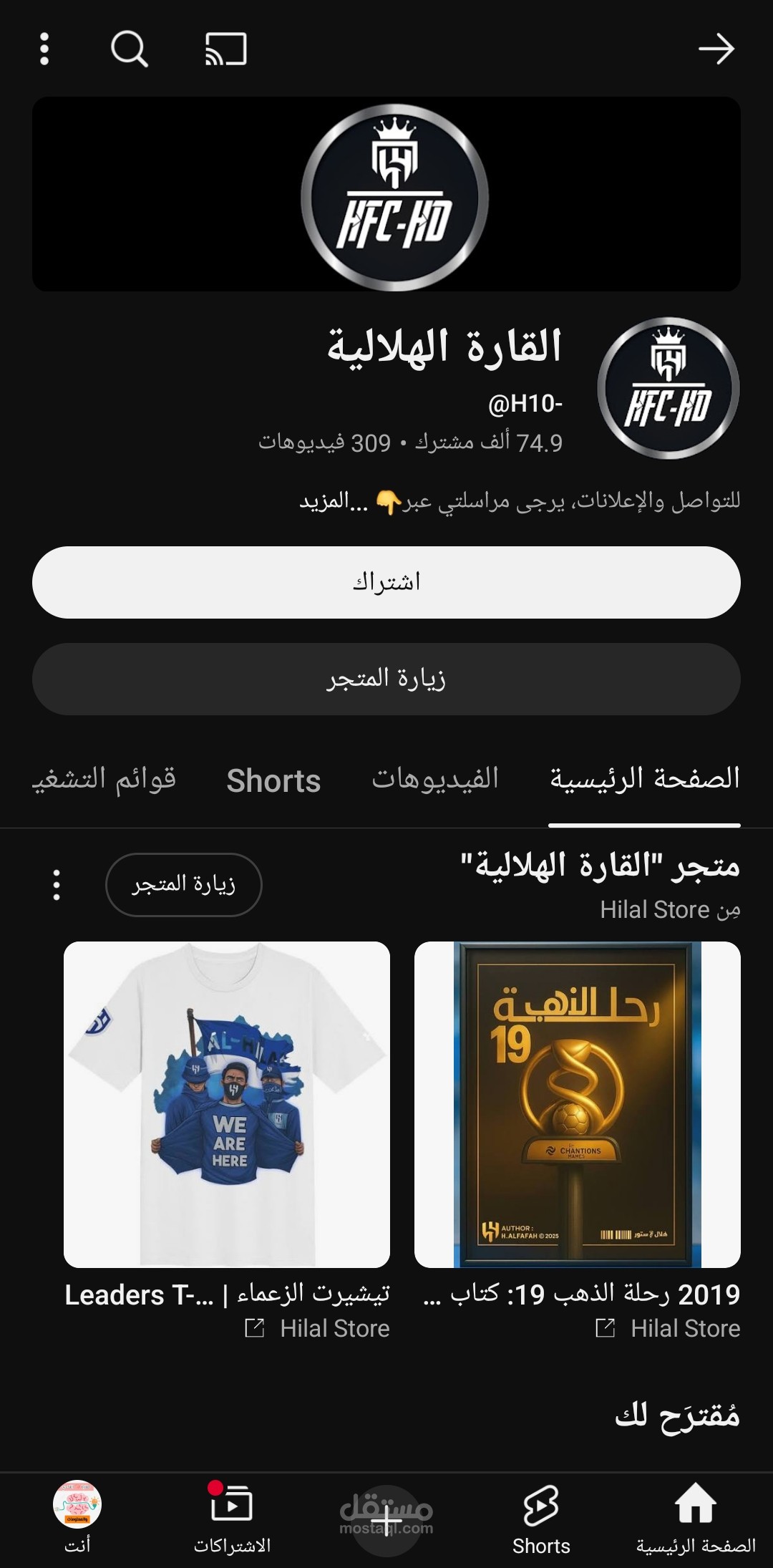Open the three-dot menu in the top bar

(x=45, y=50)
